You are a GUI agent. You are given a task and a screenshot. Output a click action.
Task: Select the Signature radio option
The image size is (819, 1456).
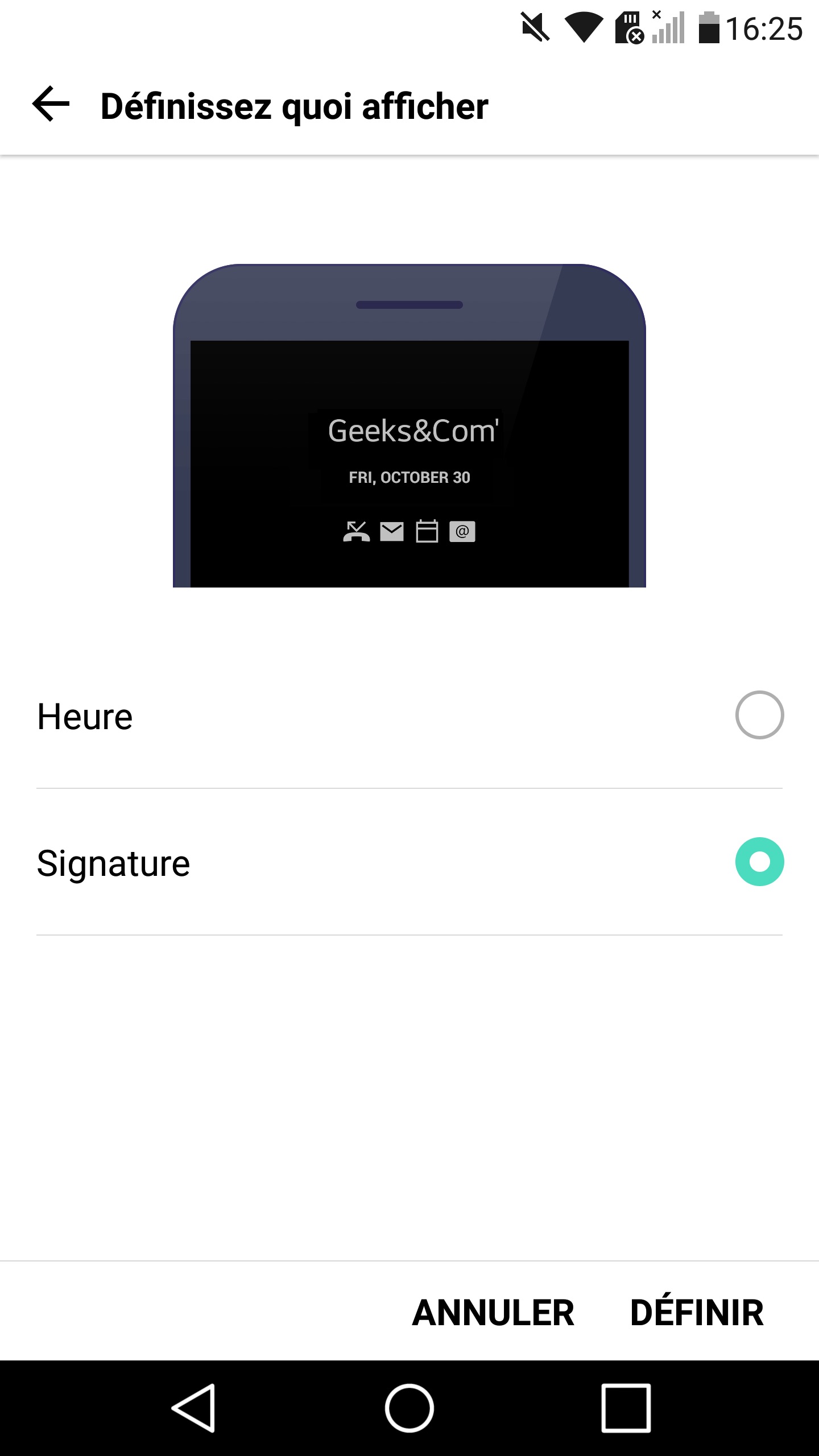pos(759,862)
